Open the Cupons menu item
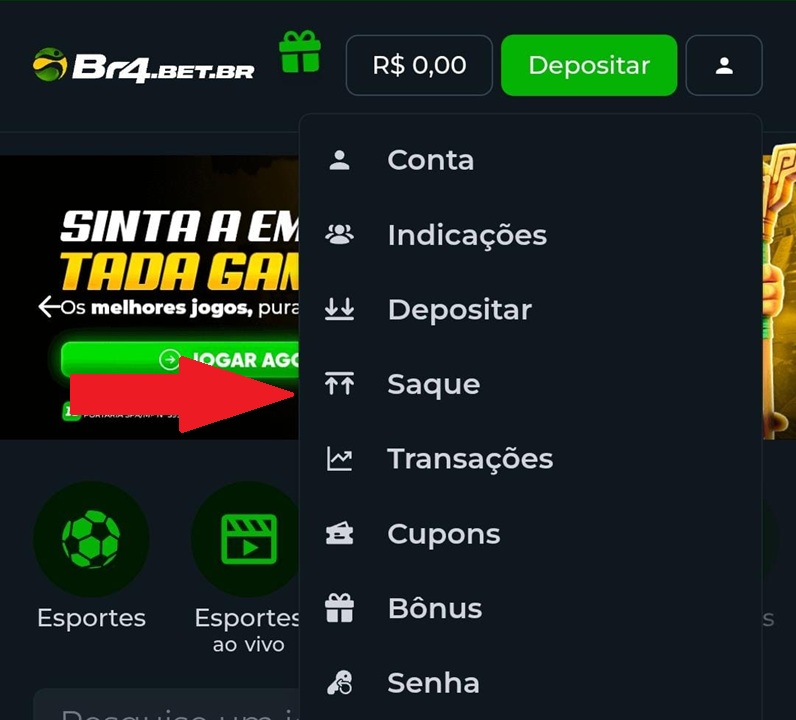The height and width of the screenshot is (720, 796). 443,534
